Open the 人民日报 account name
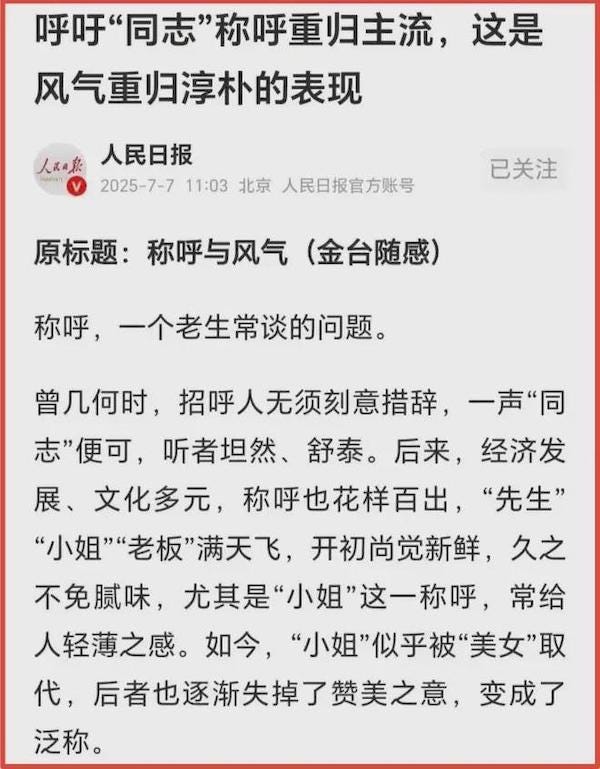Viewport: 600px width, 769px height. pyautogui.click(x=146, y=155)
